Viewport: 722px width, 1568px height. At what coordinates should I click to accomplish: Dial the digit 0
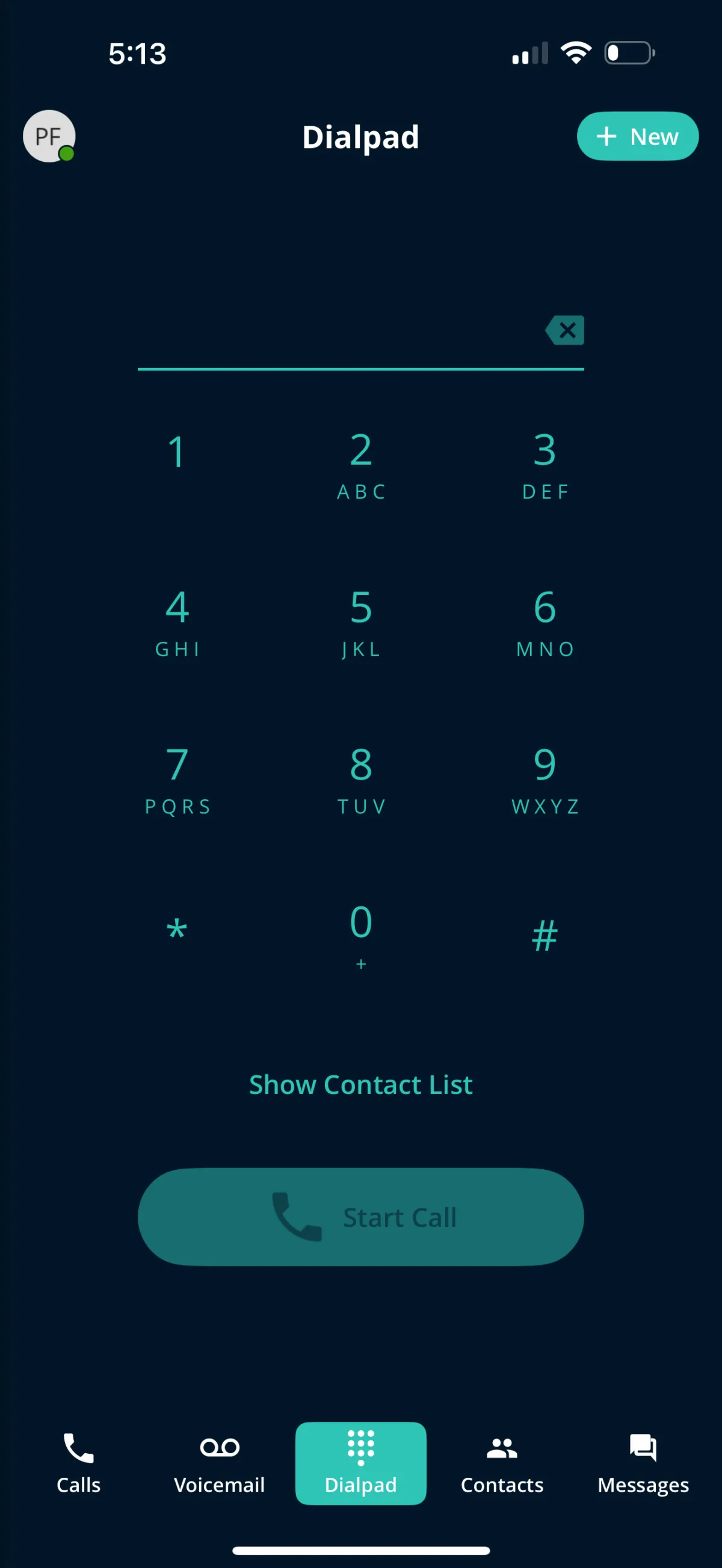tap(361, 934)
